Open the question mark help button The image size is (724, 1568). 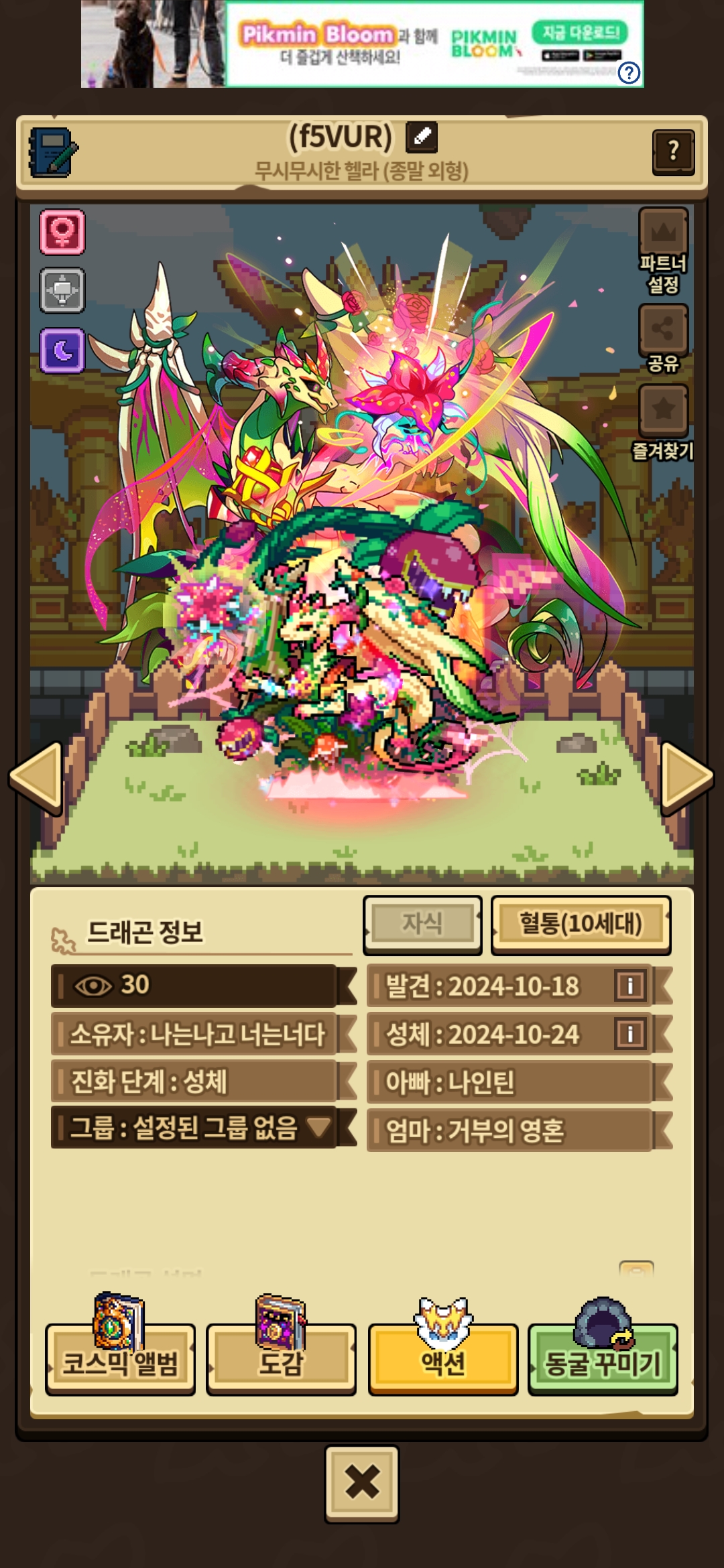[x=673, y=152]
